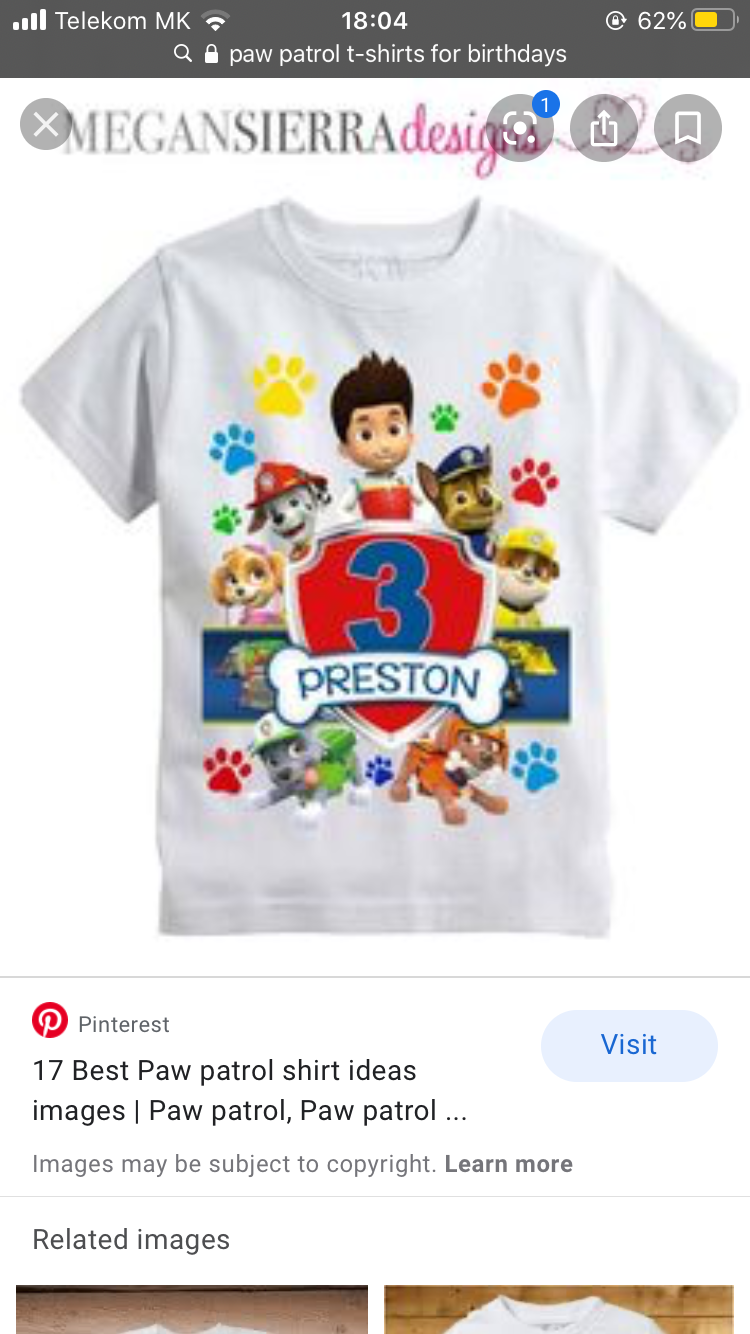This screenshot has width=750, height=1334.
Task: Open the second related image on the right
Action: pyautogui.click(x=559, y=1309)
